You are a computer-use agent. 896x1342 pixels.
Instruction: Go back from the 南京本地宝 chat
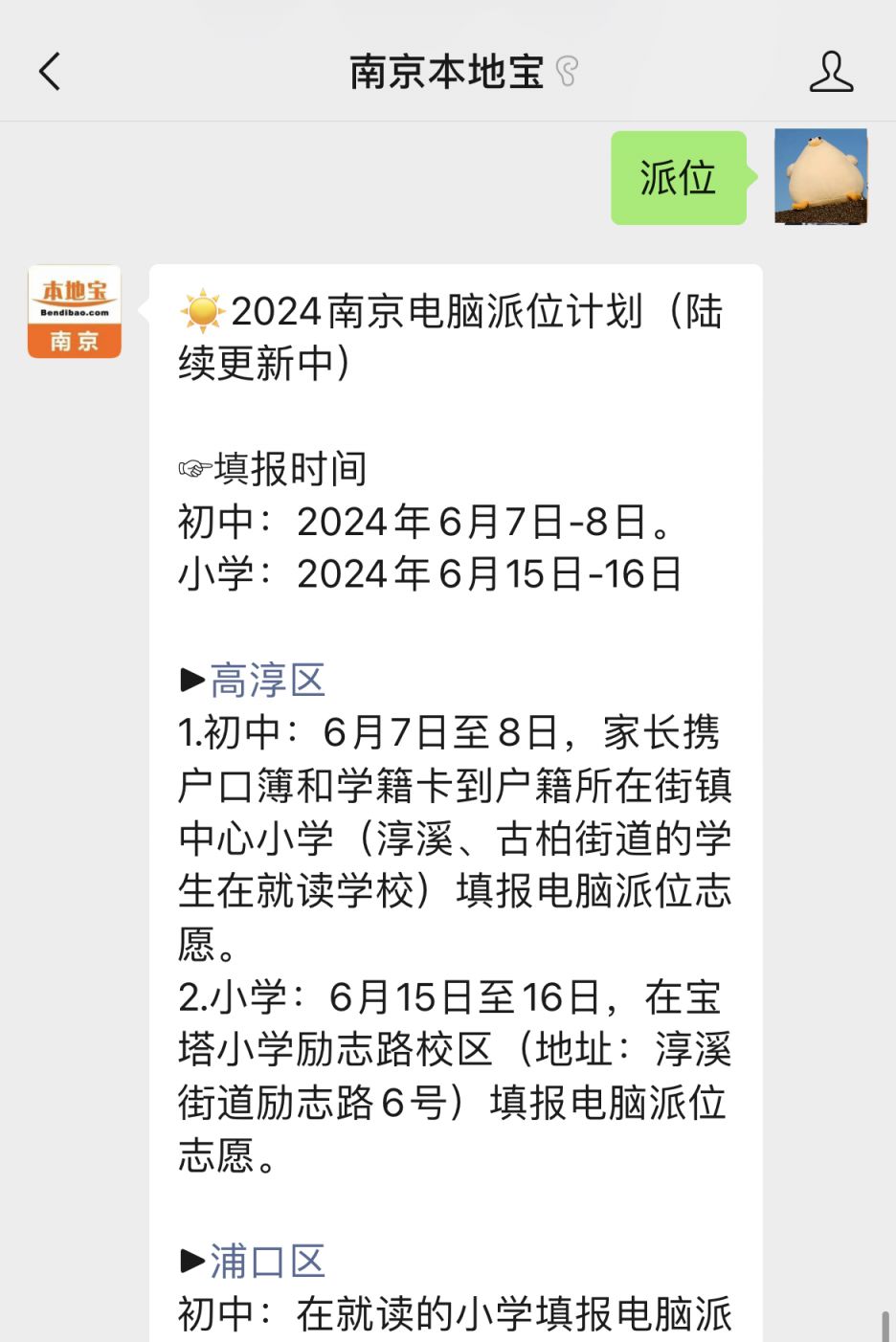pos(50,72)
